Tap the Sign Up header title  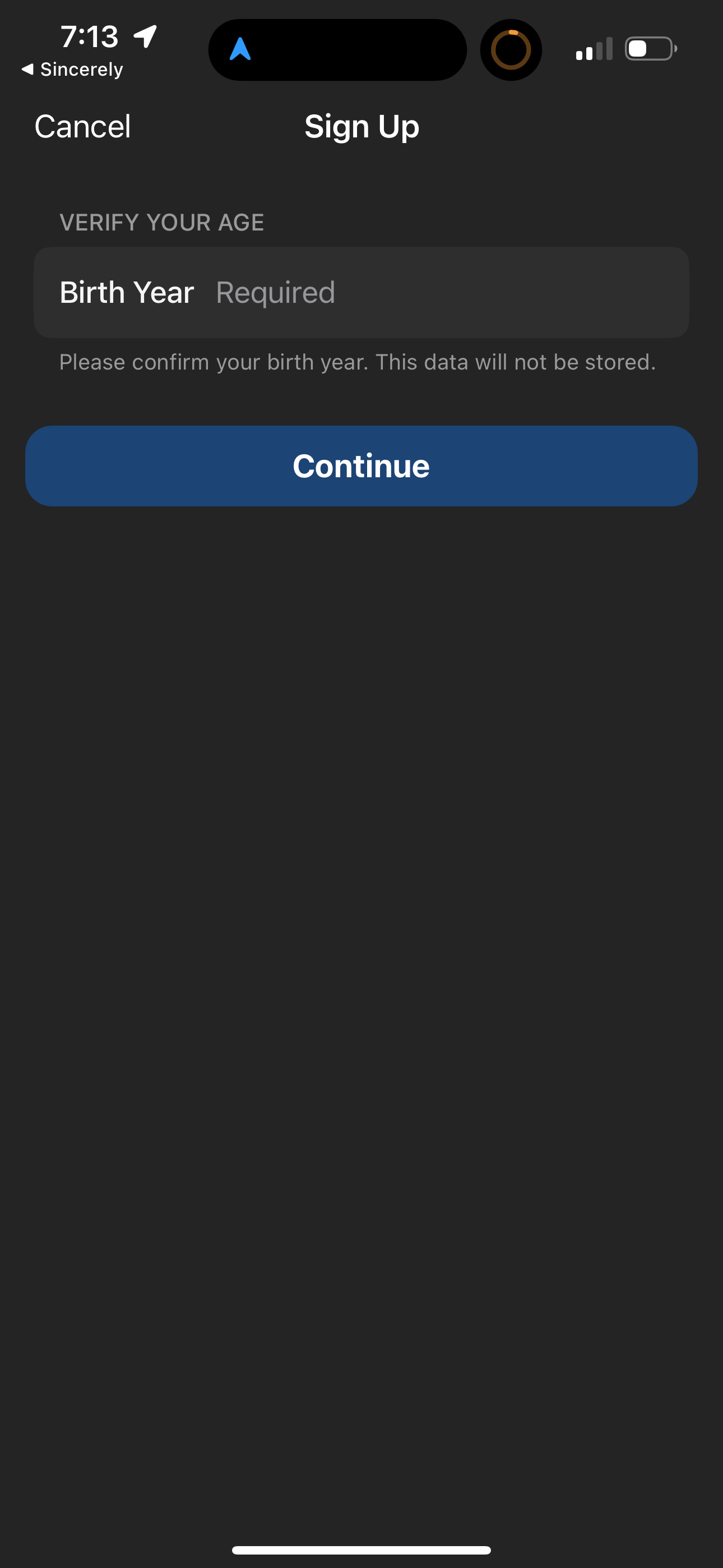click(361, 127)
